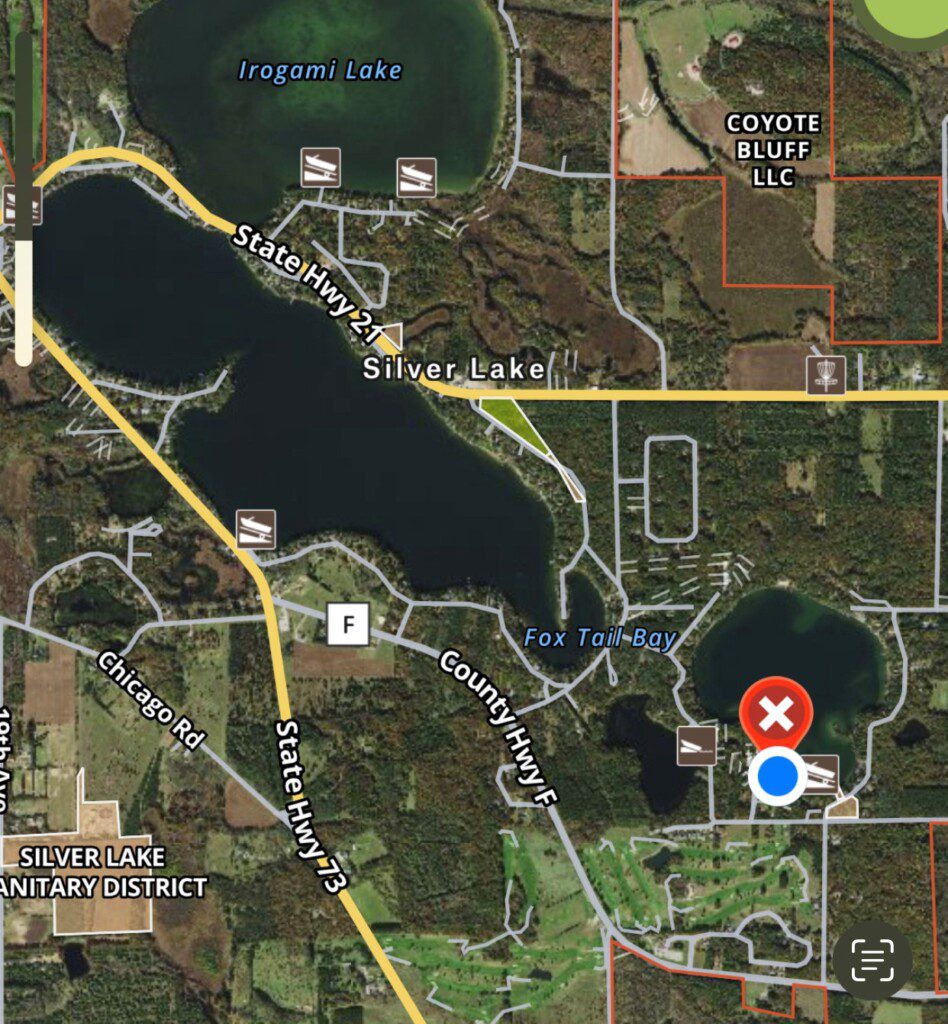
Task: Select the red X waypoint marker
Action: coord(775,714)
